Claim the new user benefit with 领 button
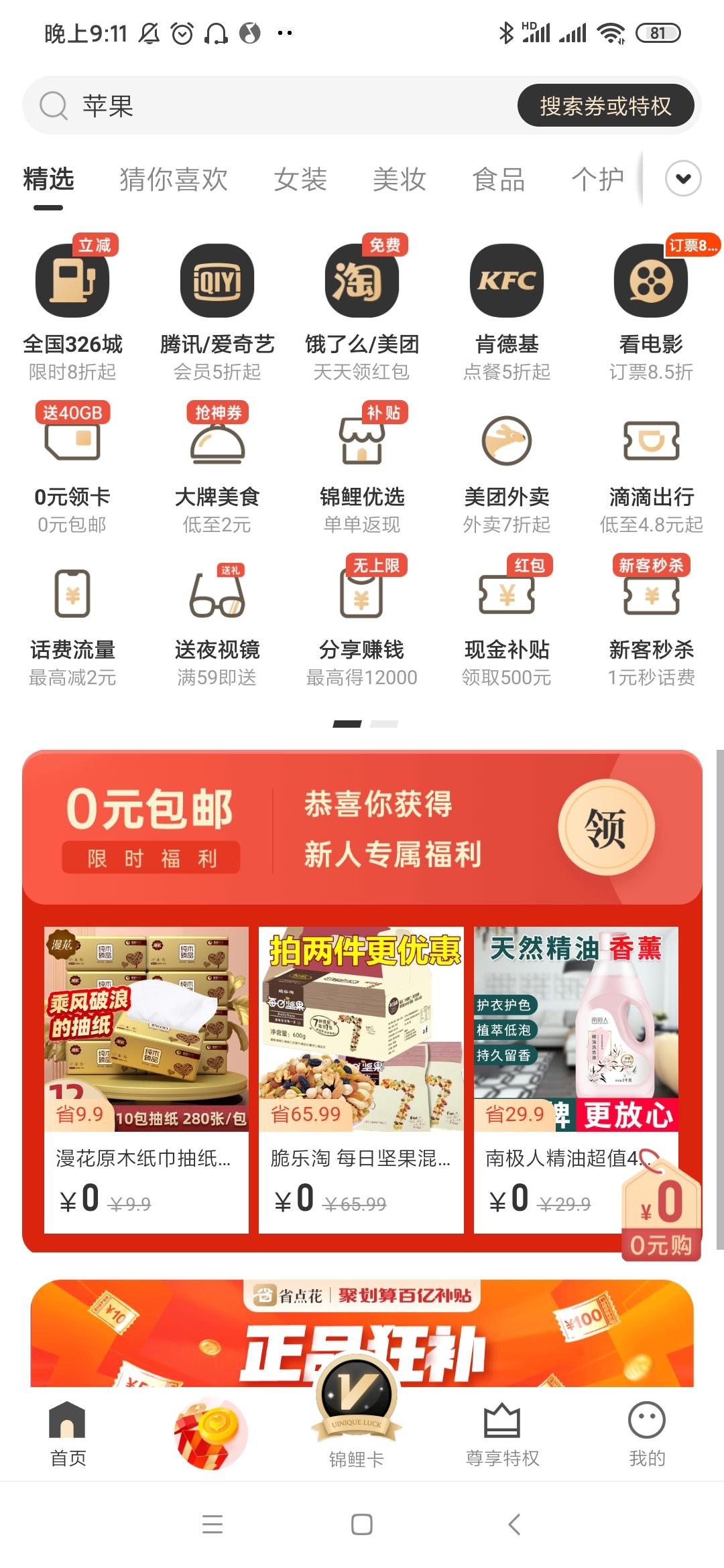This screenshot has height=1568, width=724. click(606, 828)
